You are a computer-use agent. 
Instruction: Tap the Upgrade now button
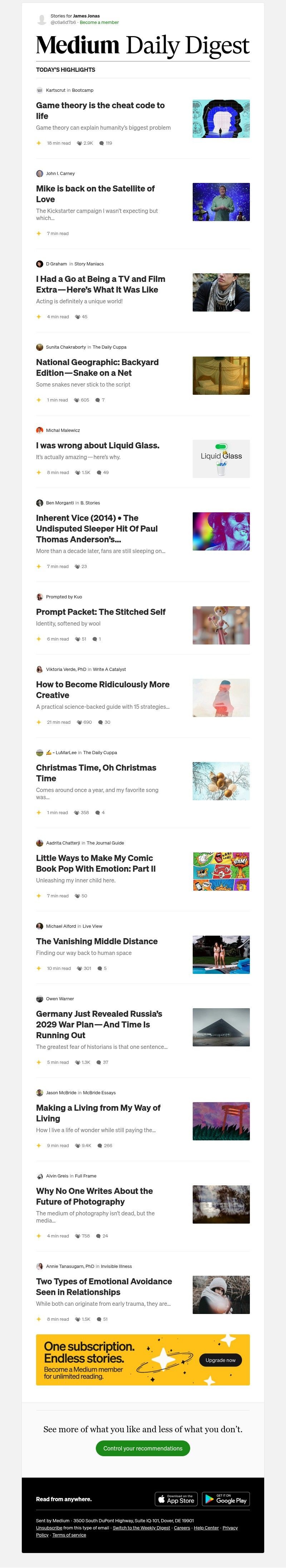[x=220, y=1360]
